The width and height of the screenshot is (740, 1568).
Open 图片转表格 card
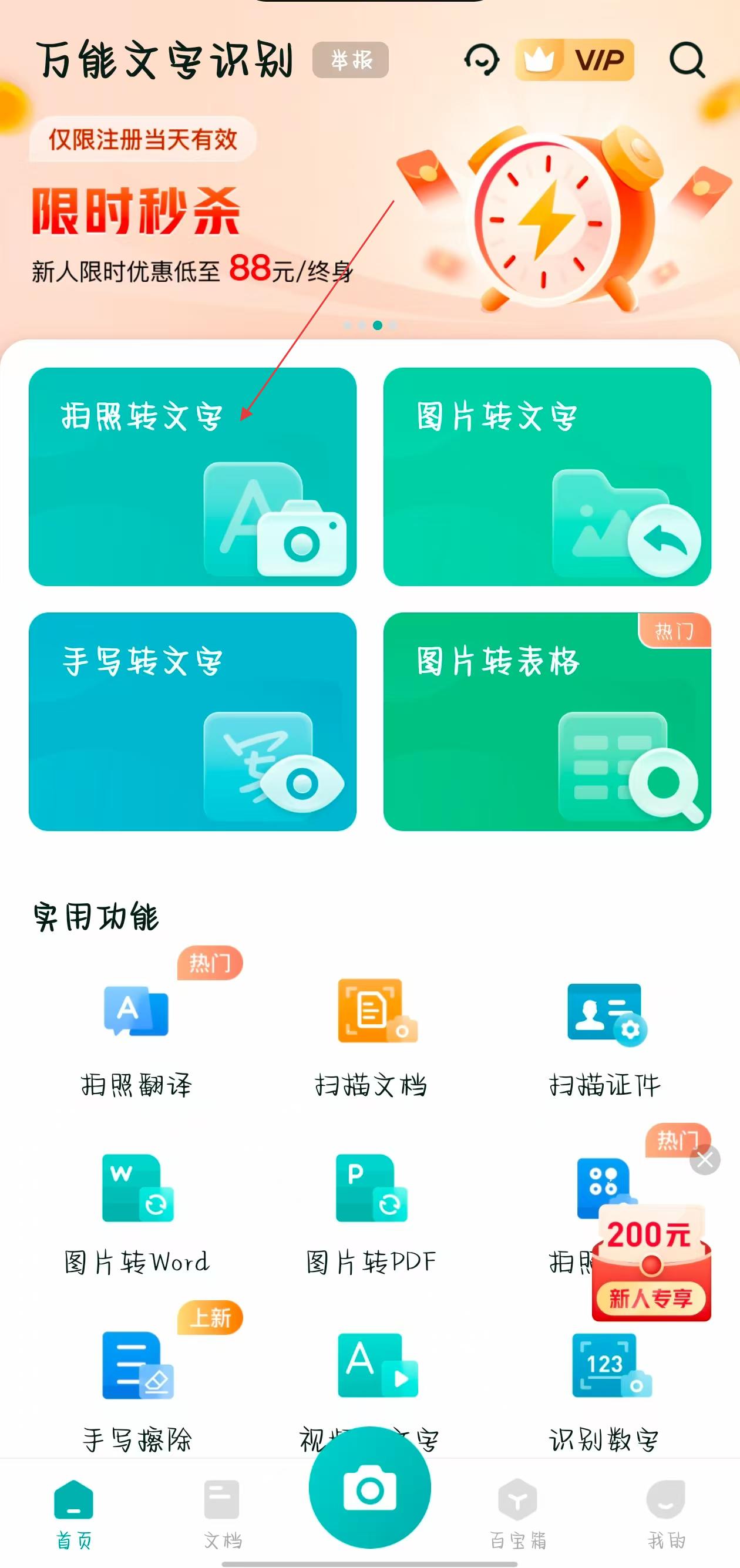(x=547, y=721)
